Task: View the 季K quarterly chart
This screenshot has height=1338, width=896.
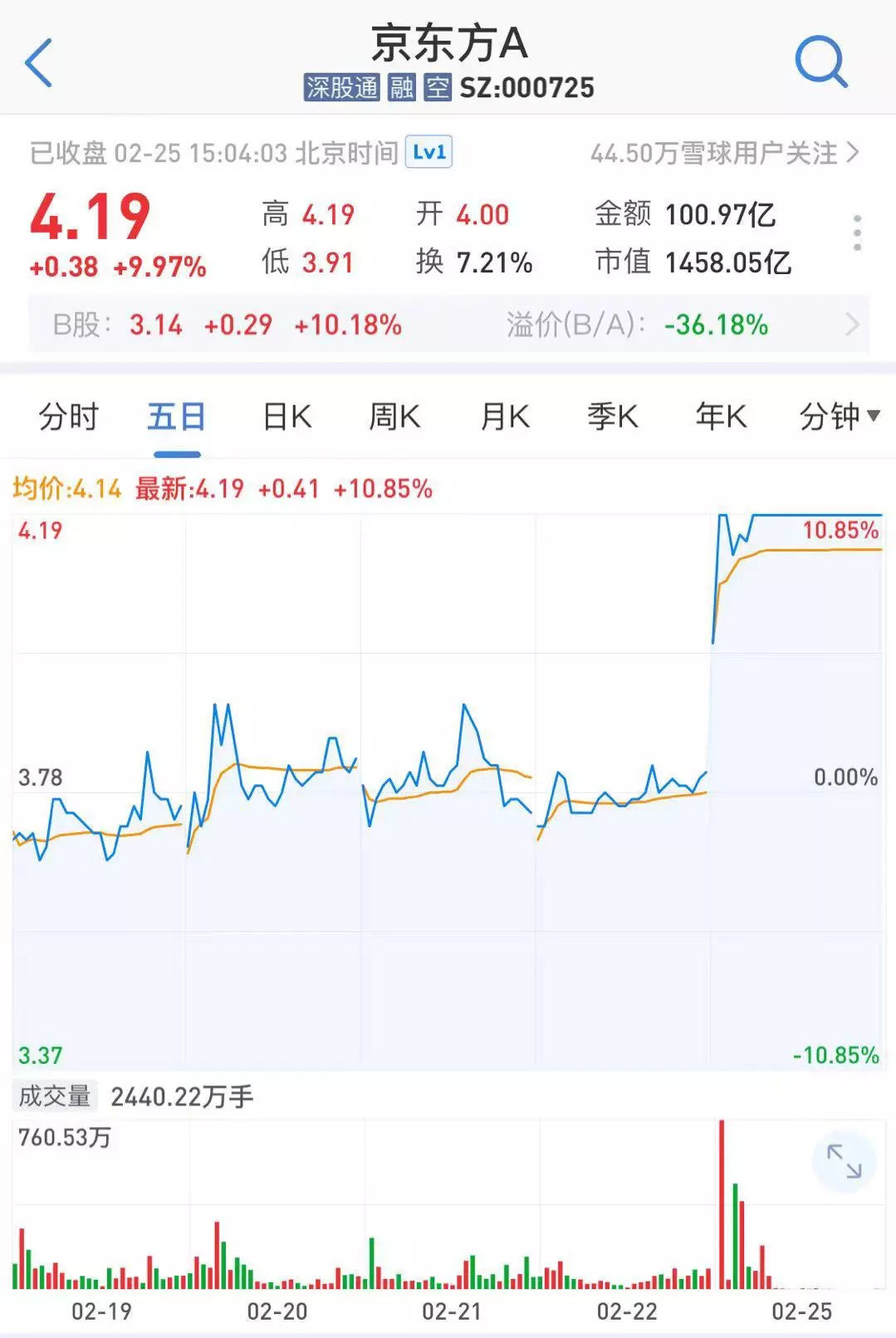Action: (613, 416)
